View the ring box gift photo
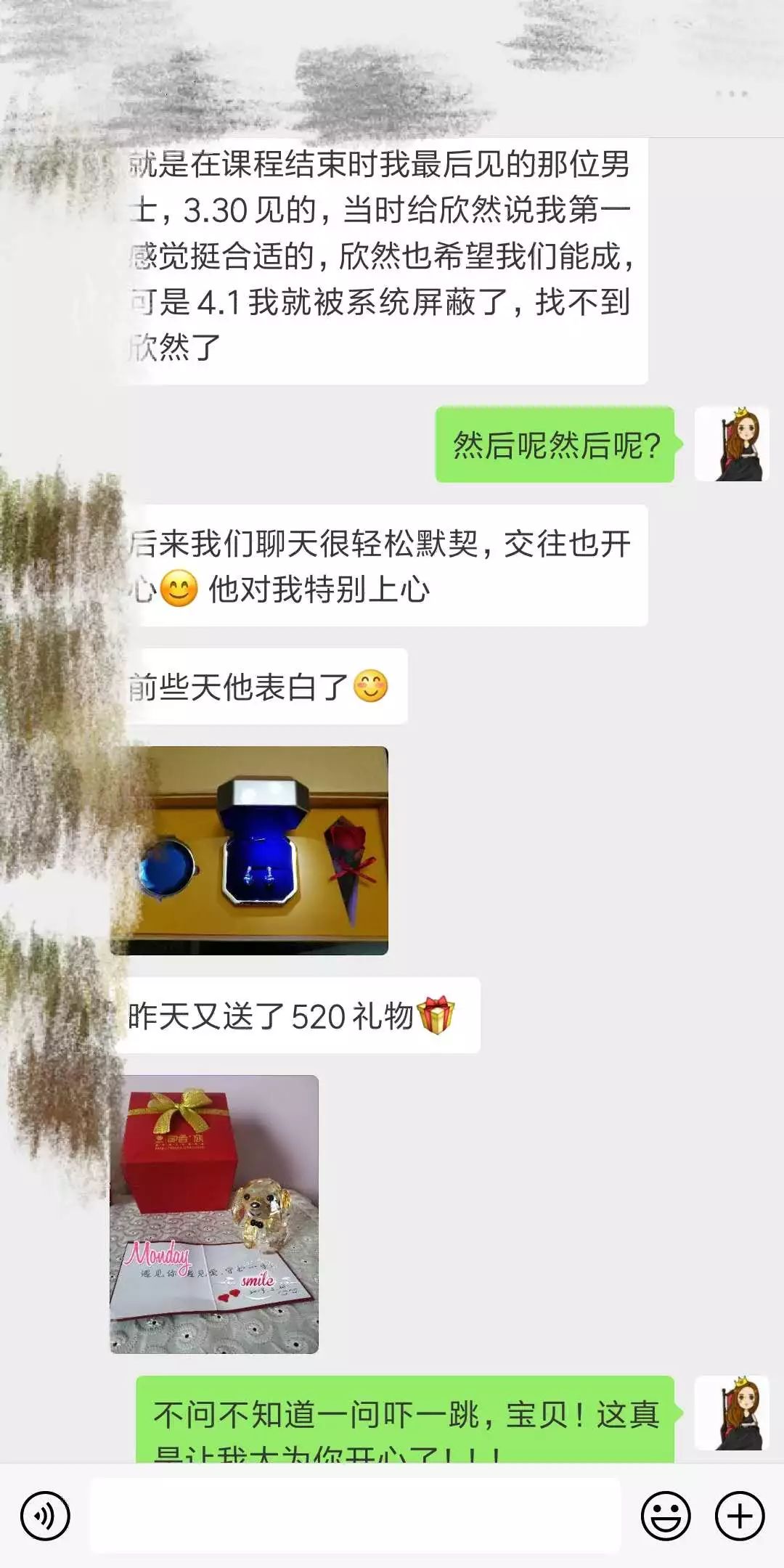 pos(250,850)
